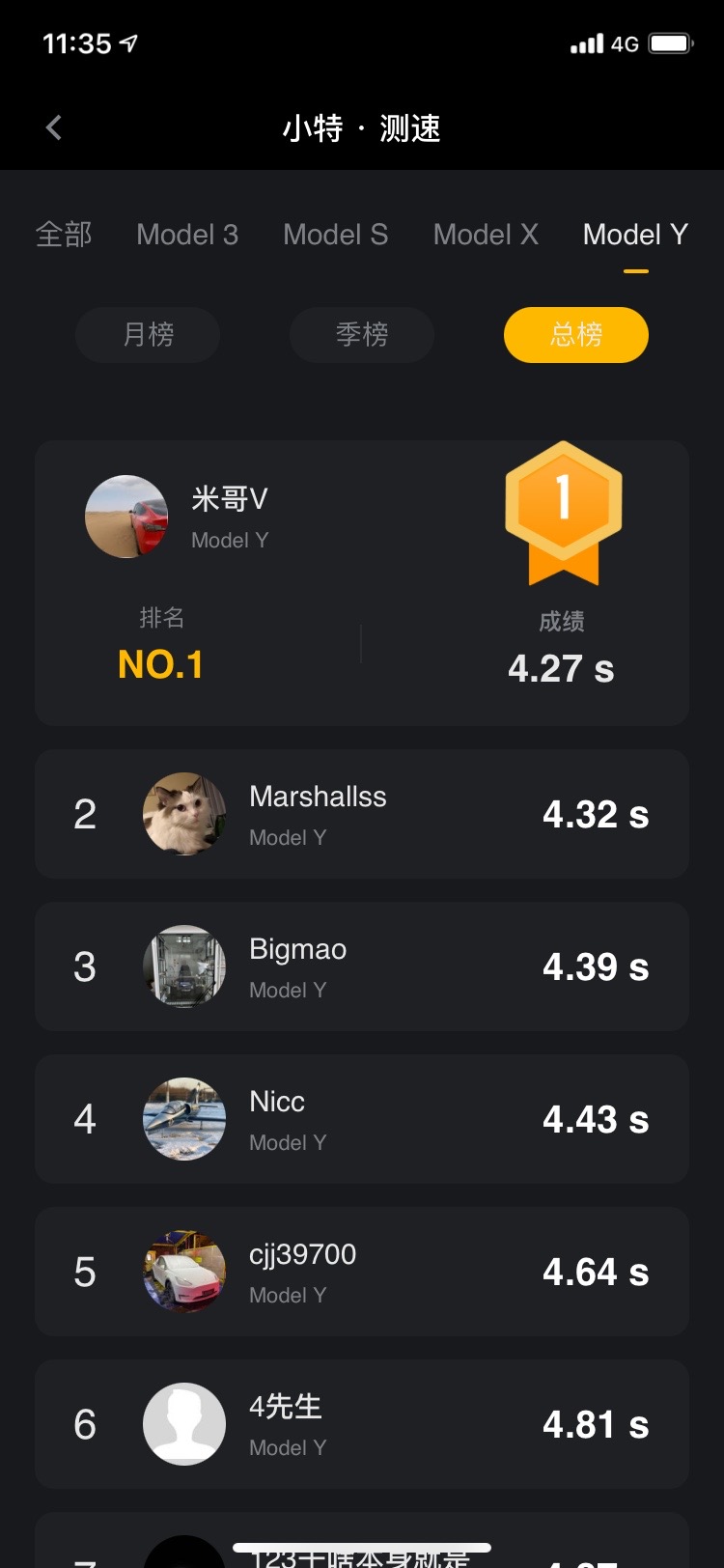Switch to the 月榜 monthly ranking
The height and width of the screenshot is (1568, 724).
click(148, 335)
